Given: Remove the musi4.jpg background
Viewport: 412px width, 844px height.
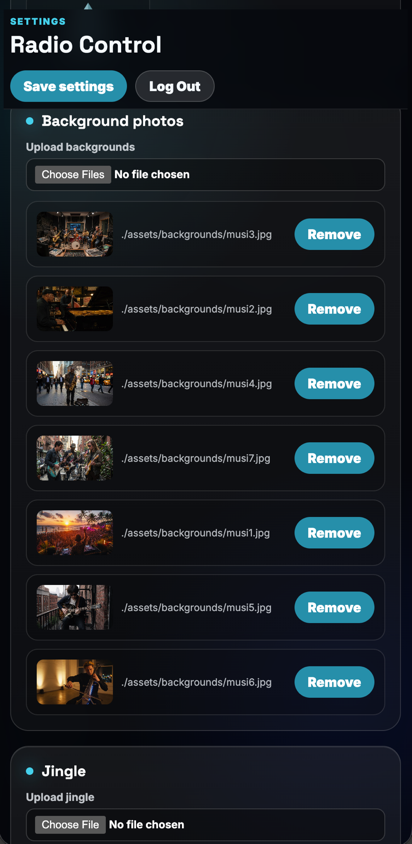Looking at the screenshot, I should (334, 384).
